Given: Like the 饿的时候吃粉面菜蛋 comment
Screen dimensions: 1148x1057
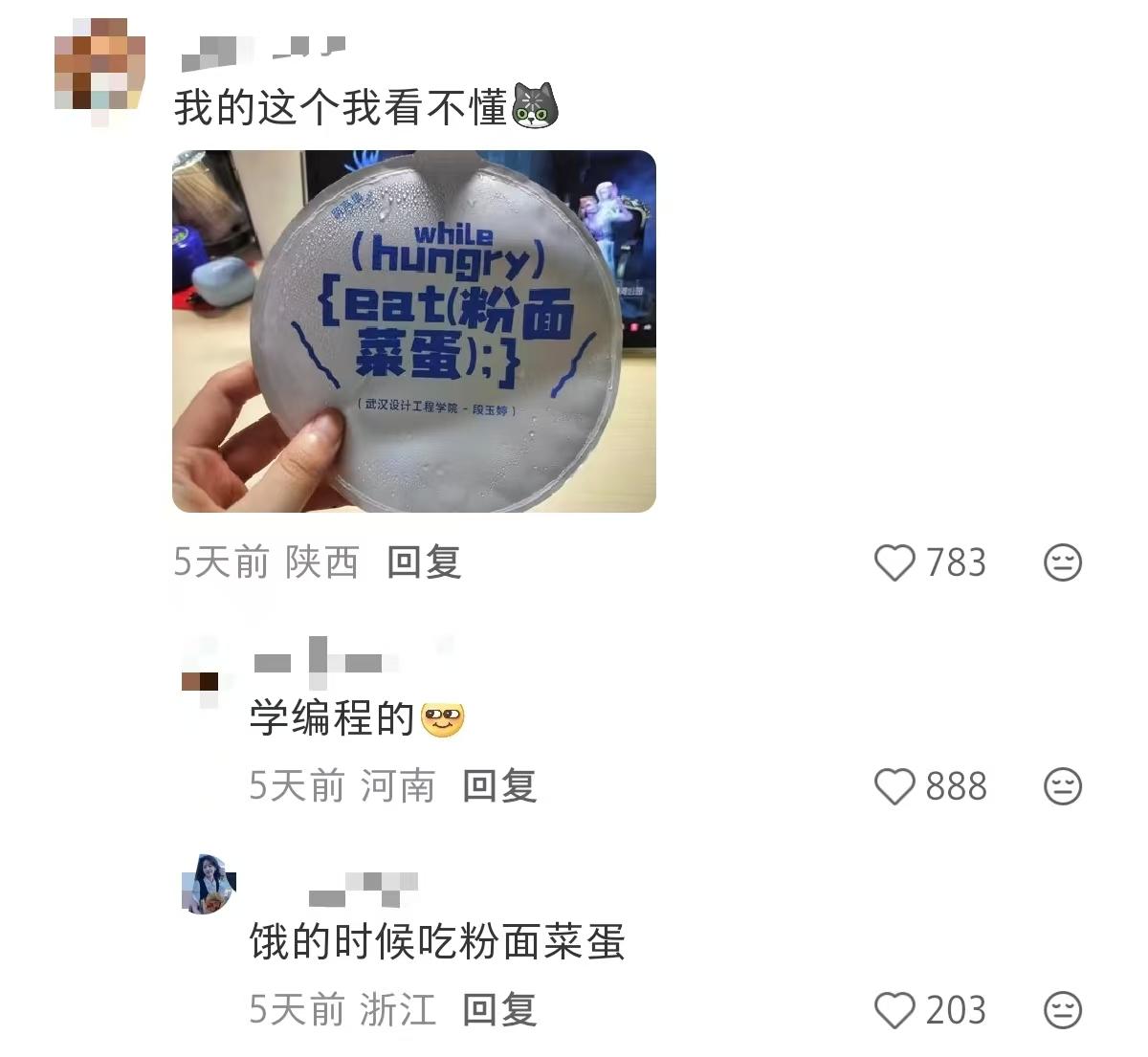Looking at the screenshot, I should [895, 1010].
